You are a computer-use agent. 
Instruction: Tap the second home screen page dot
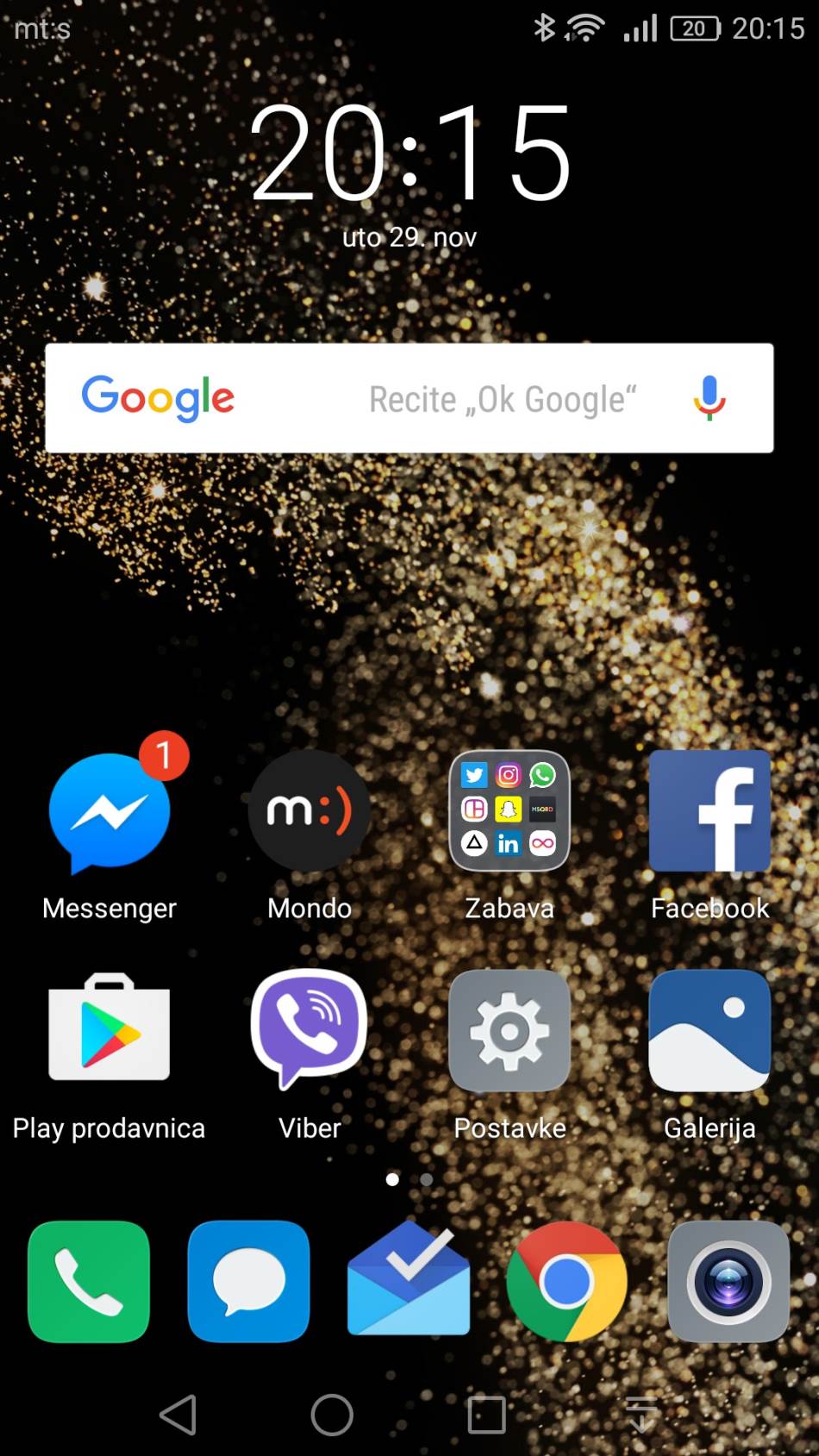tap(426, 1179)
